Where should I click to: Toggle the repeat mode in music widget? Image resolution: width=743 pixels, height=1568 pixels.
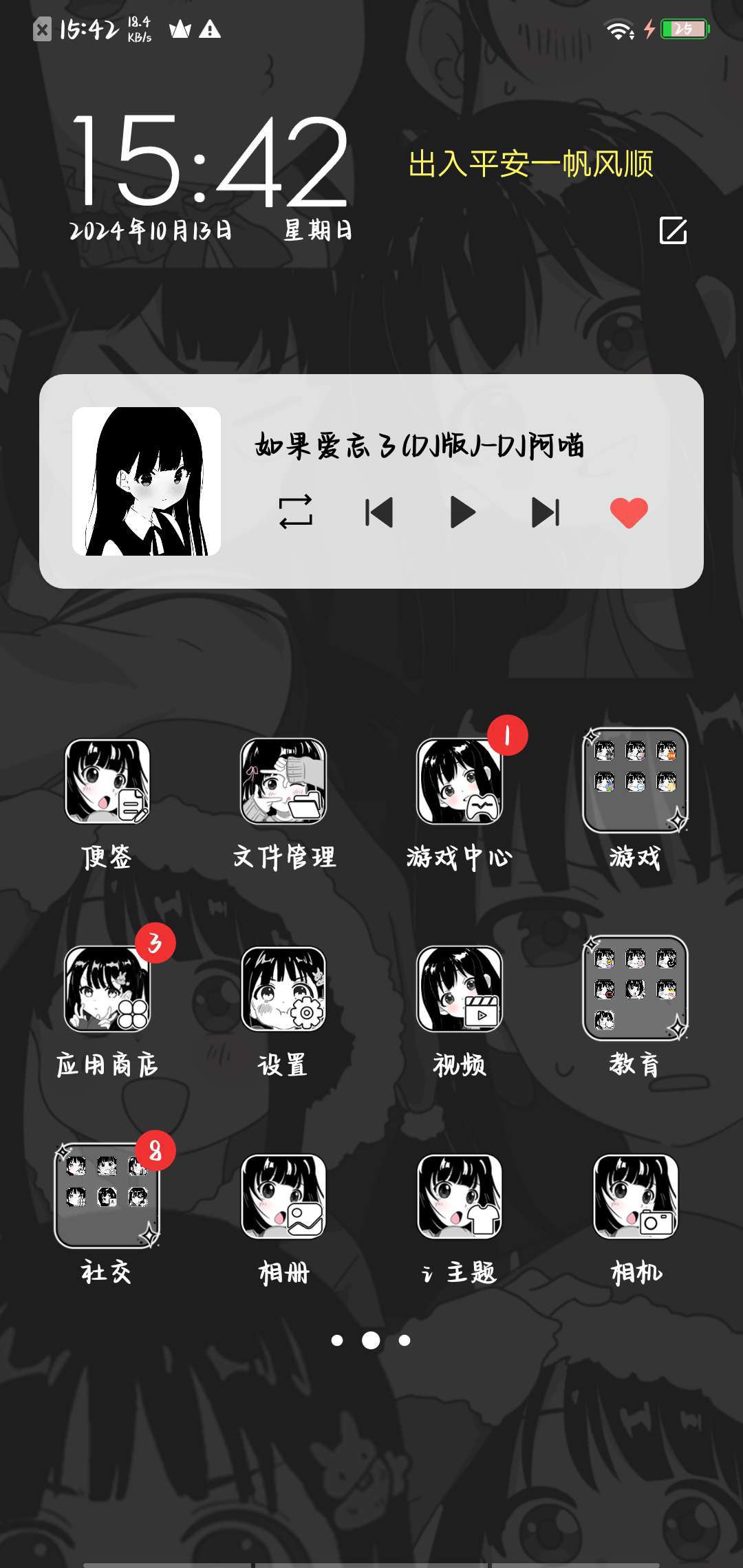296,512
